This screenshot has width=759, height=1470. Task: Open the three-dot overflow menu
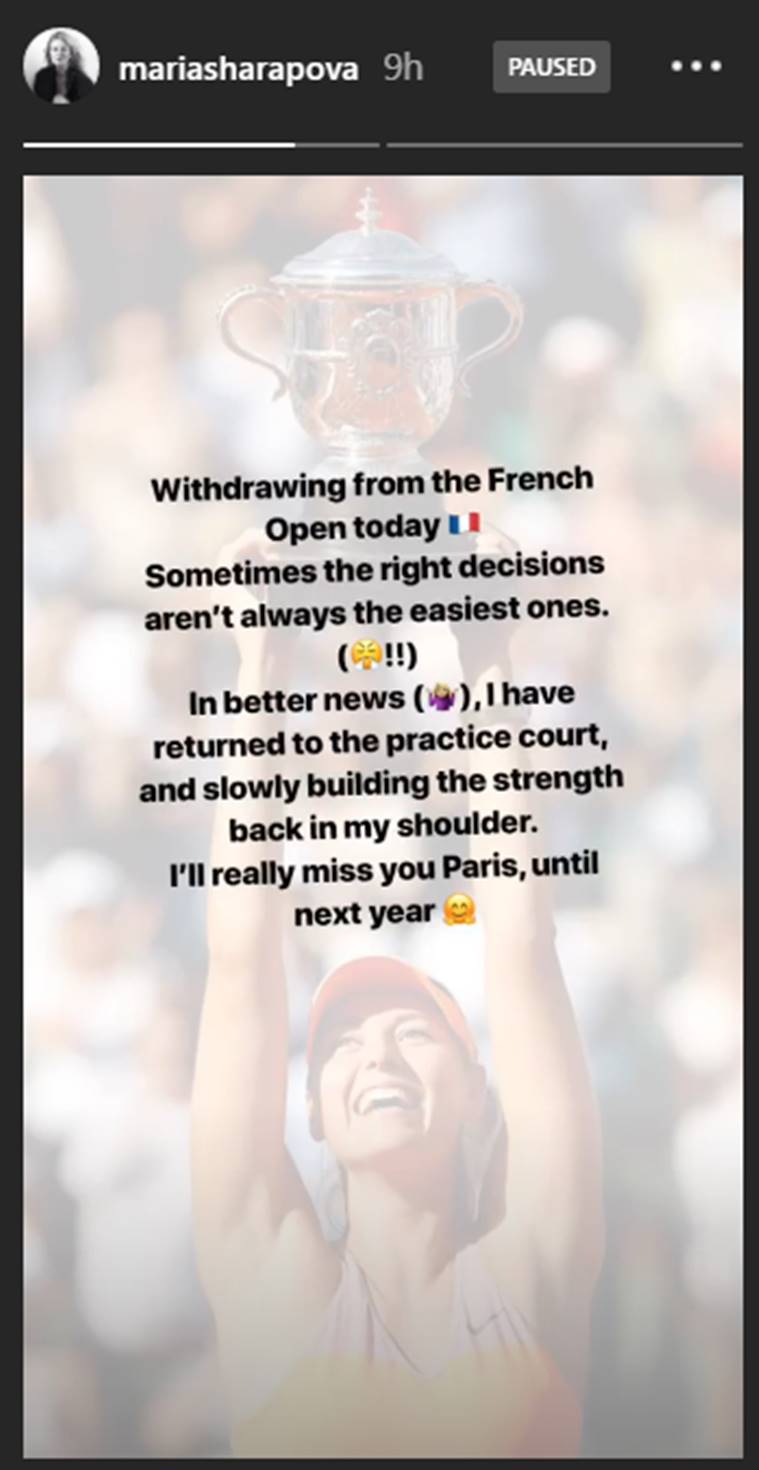pyautogui.click(x=696, y=67)
